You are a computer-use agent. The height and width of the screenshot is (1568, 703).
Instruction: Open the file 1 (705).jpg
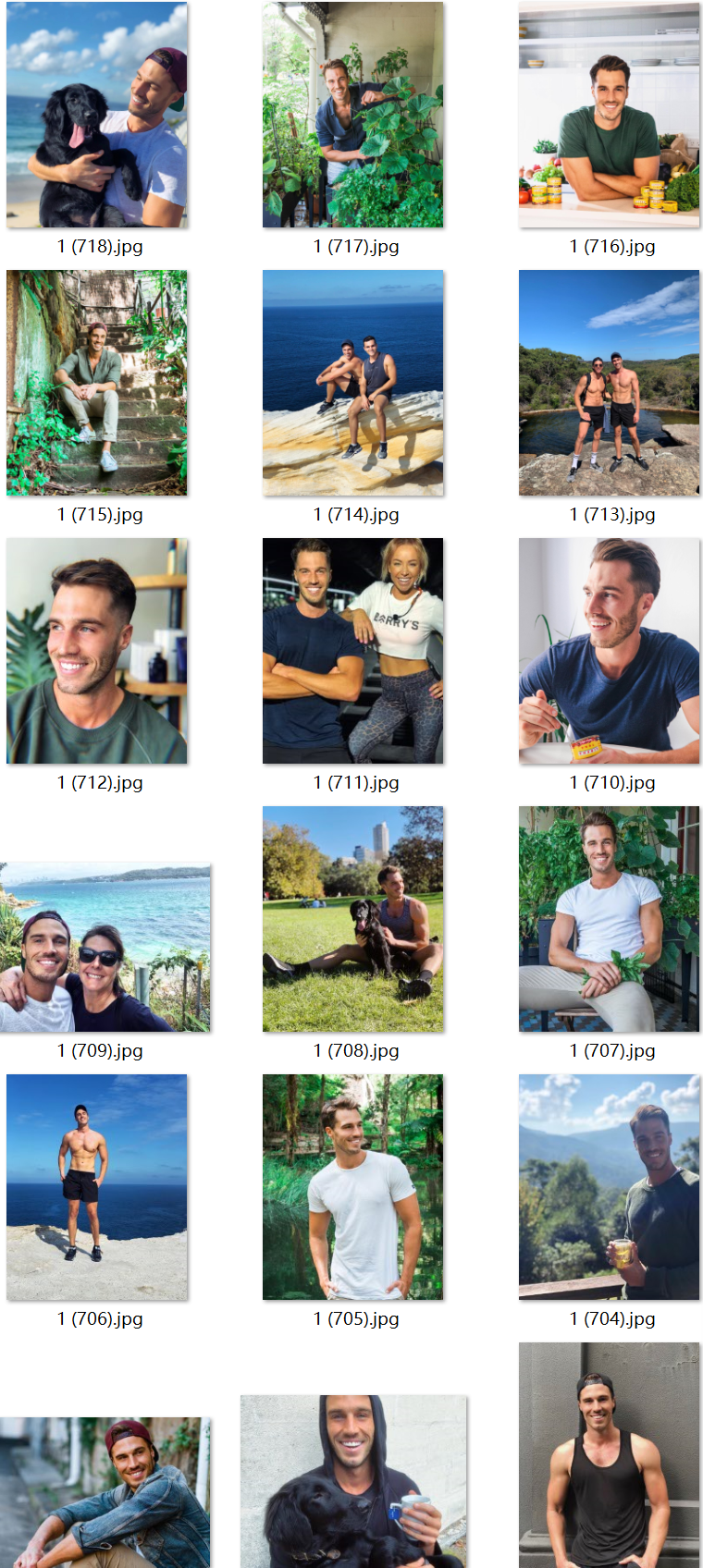[x=353, y=1187]
